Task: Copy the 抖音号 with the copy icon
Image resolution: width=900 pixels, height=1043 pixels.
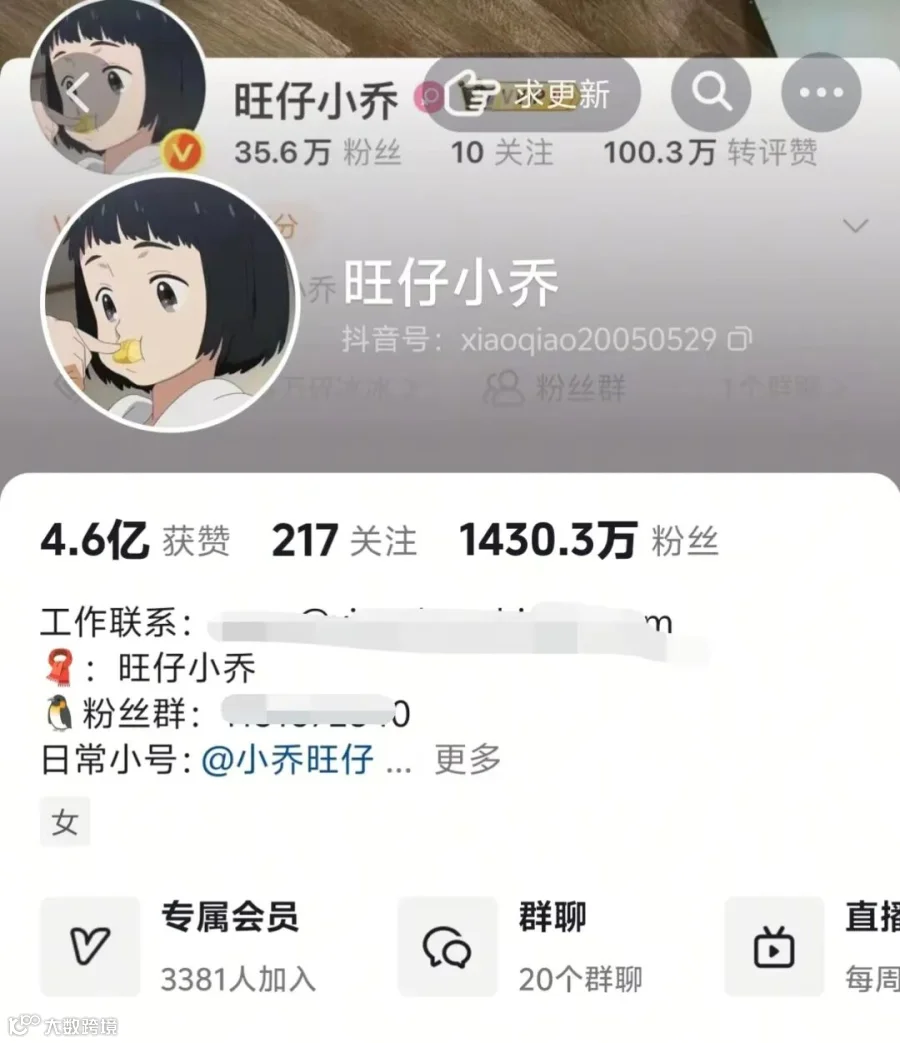Action: click(x=738, y=339)
